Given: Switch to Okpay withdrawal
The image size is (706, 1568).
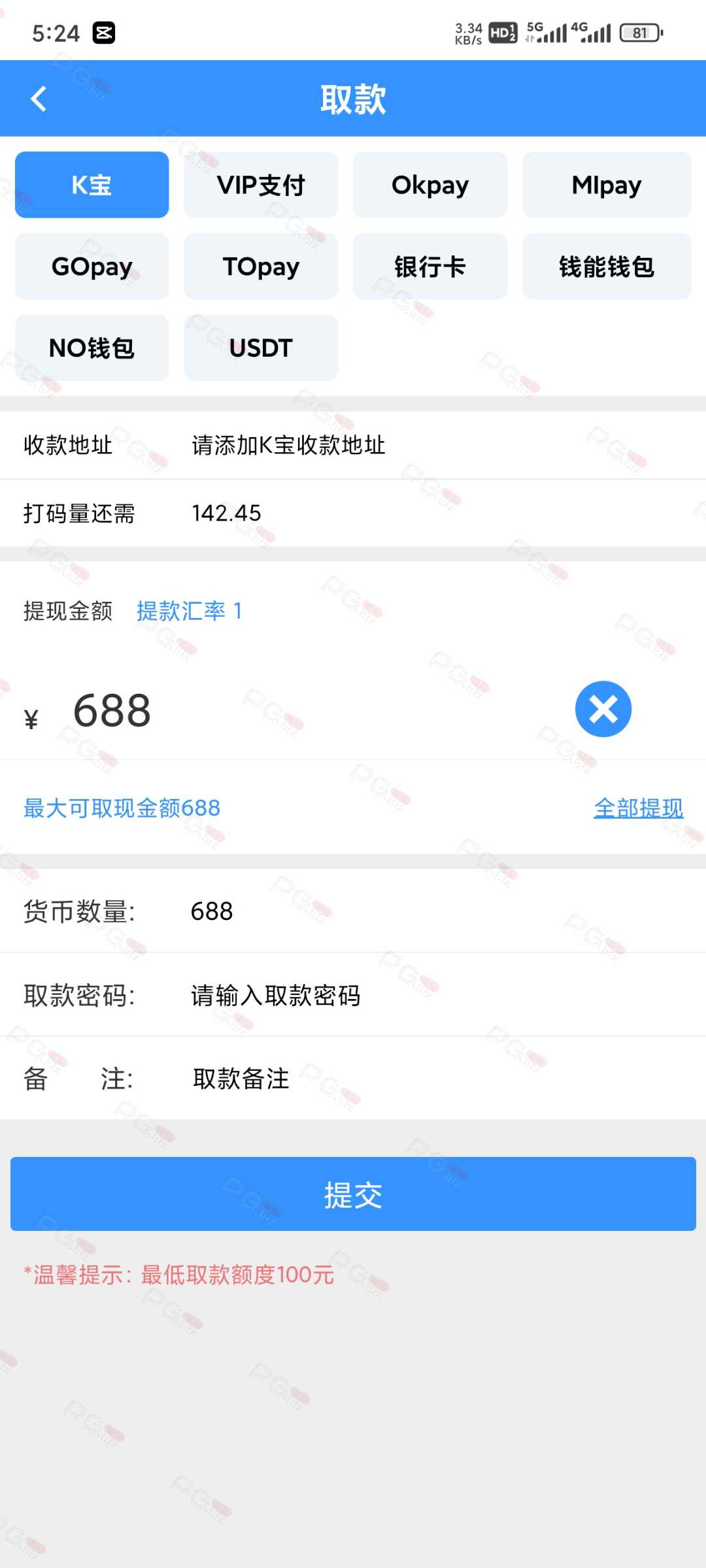Looking at the screenshot, I should coord(430,185).
